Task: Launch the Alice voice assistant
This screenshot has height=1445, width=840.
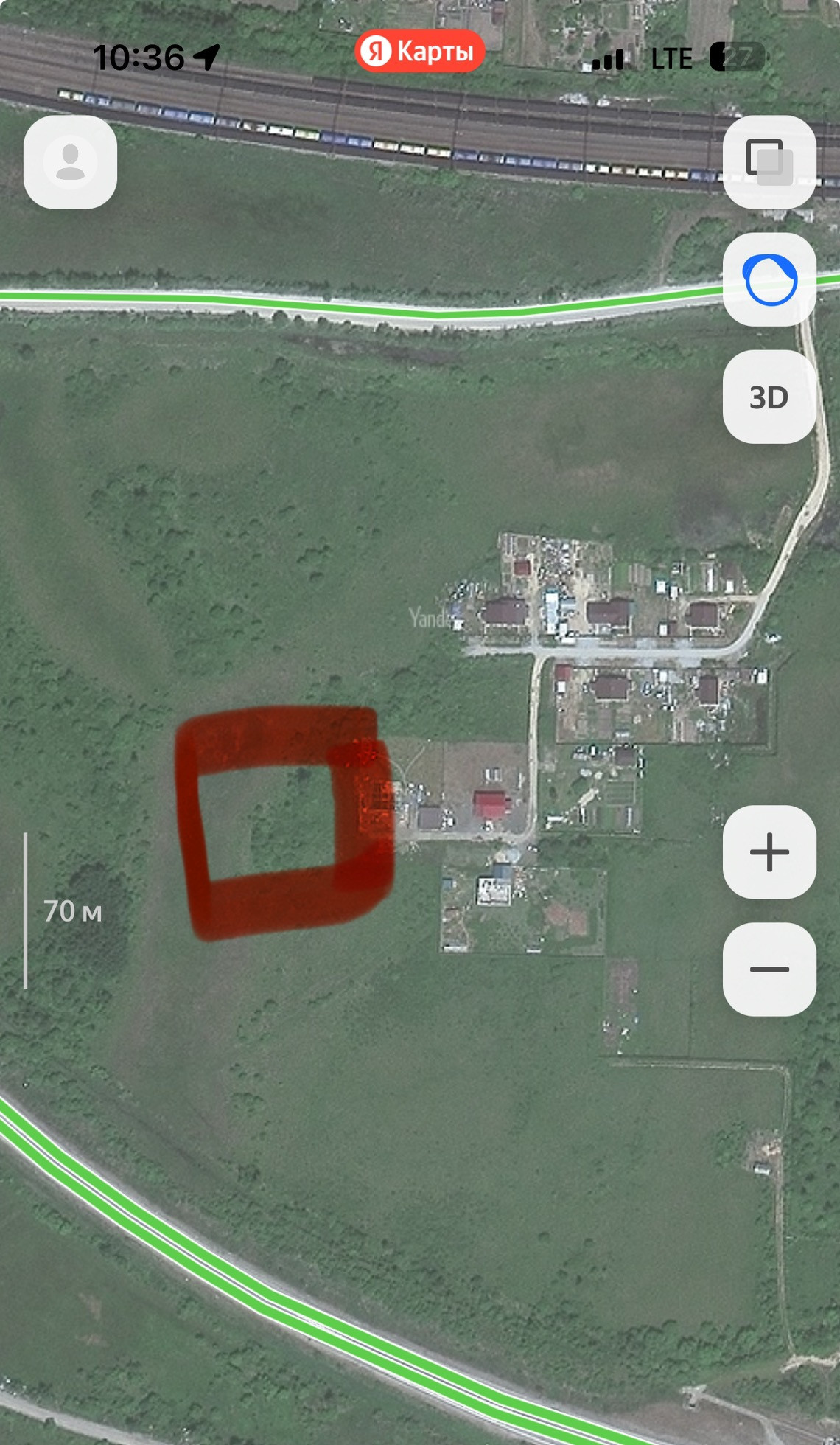Action: coord(769,279)
